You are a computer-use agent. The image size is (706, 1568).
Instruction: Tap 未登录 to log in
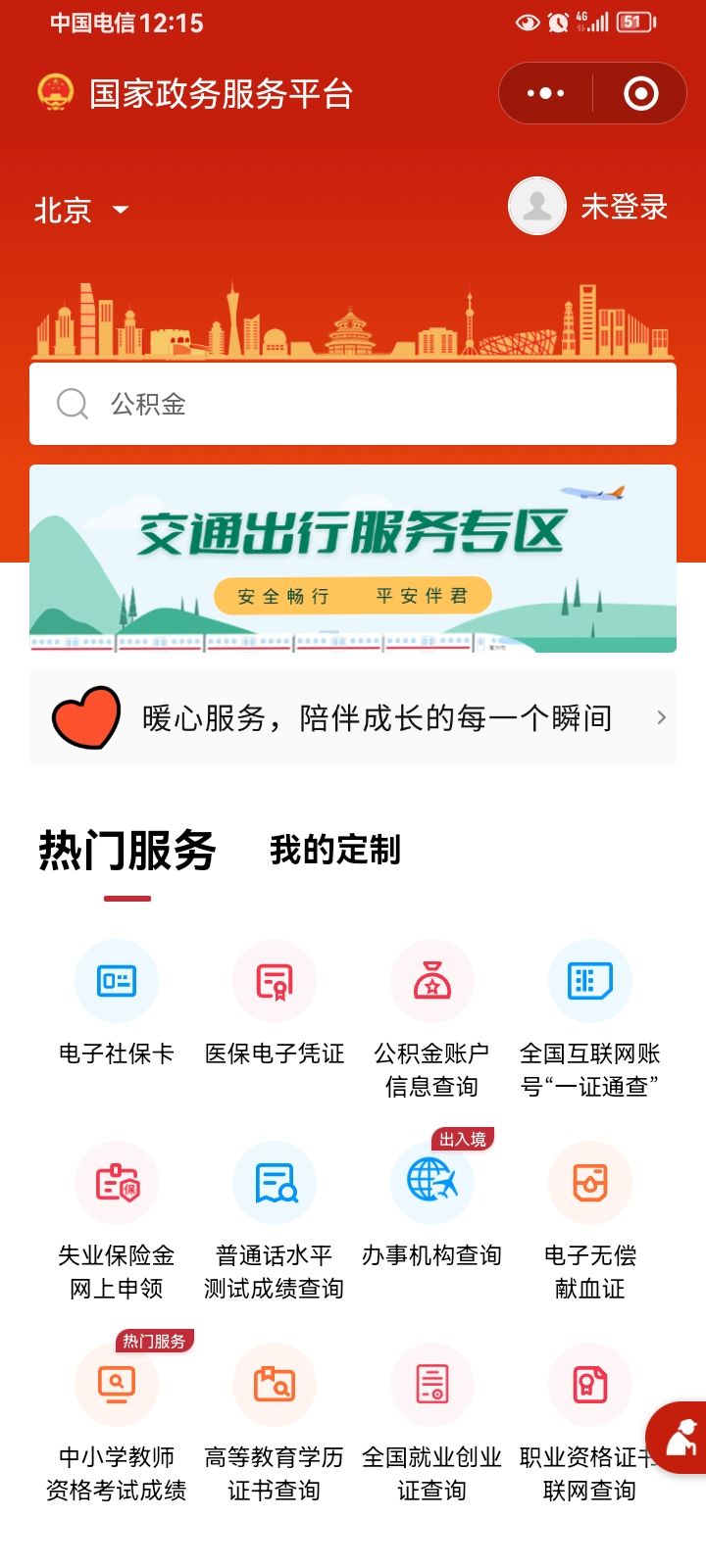588,207
